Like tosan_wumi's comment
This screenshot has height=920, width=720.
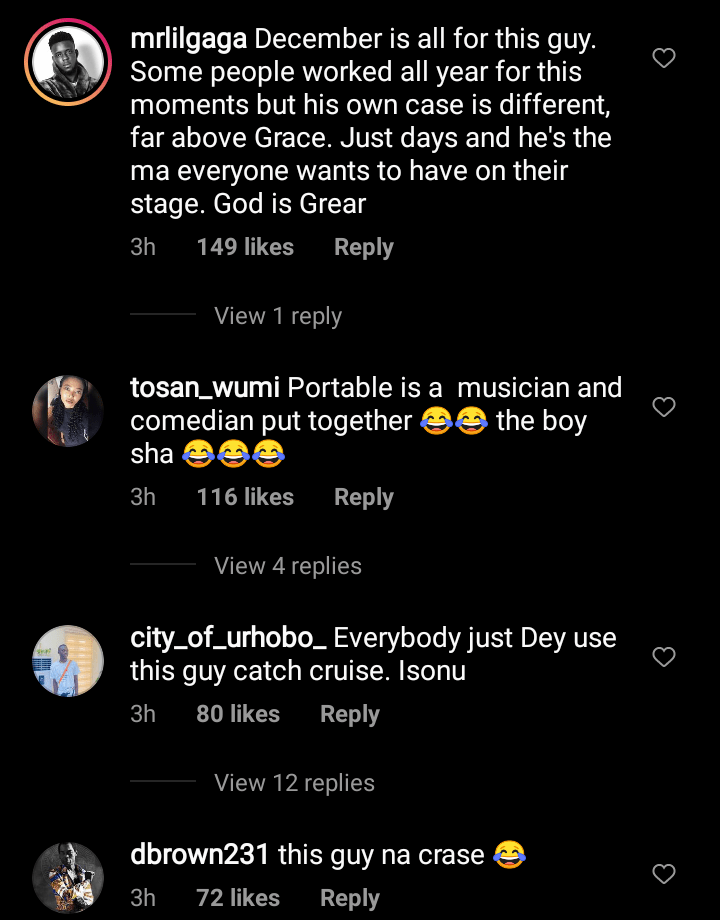[664, 407]
